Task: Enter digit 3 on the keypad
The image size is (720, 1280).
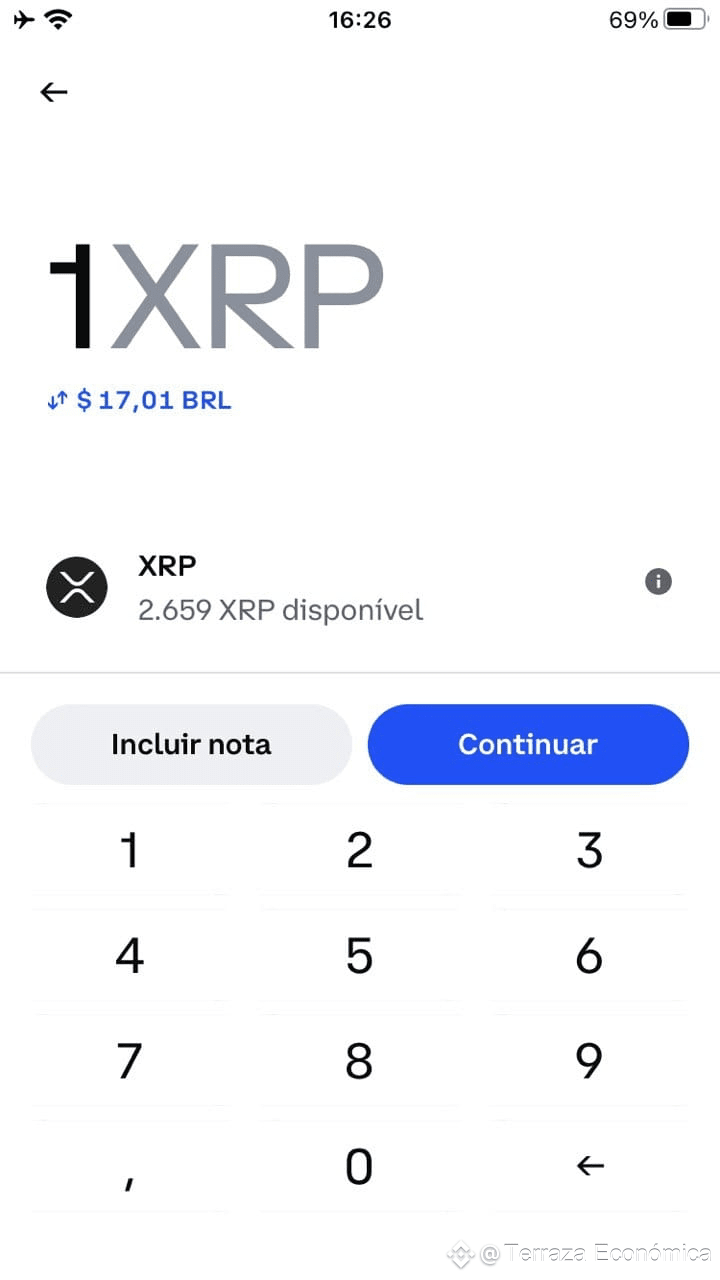Action: (589, 850)
